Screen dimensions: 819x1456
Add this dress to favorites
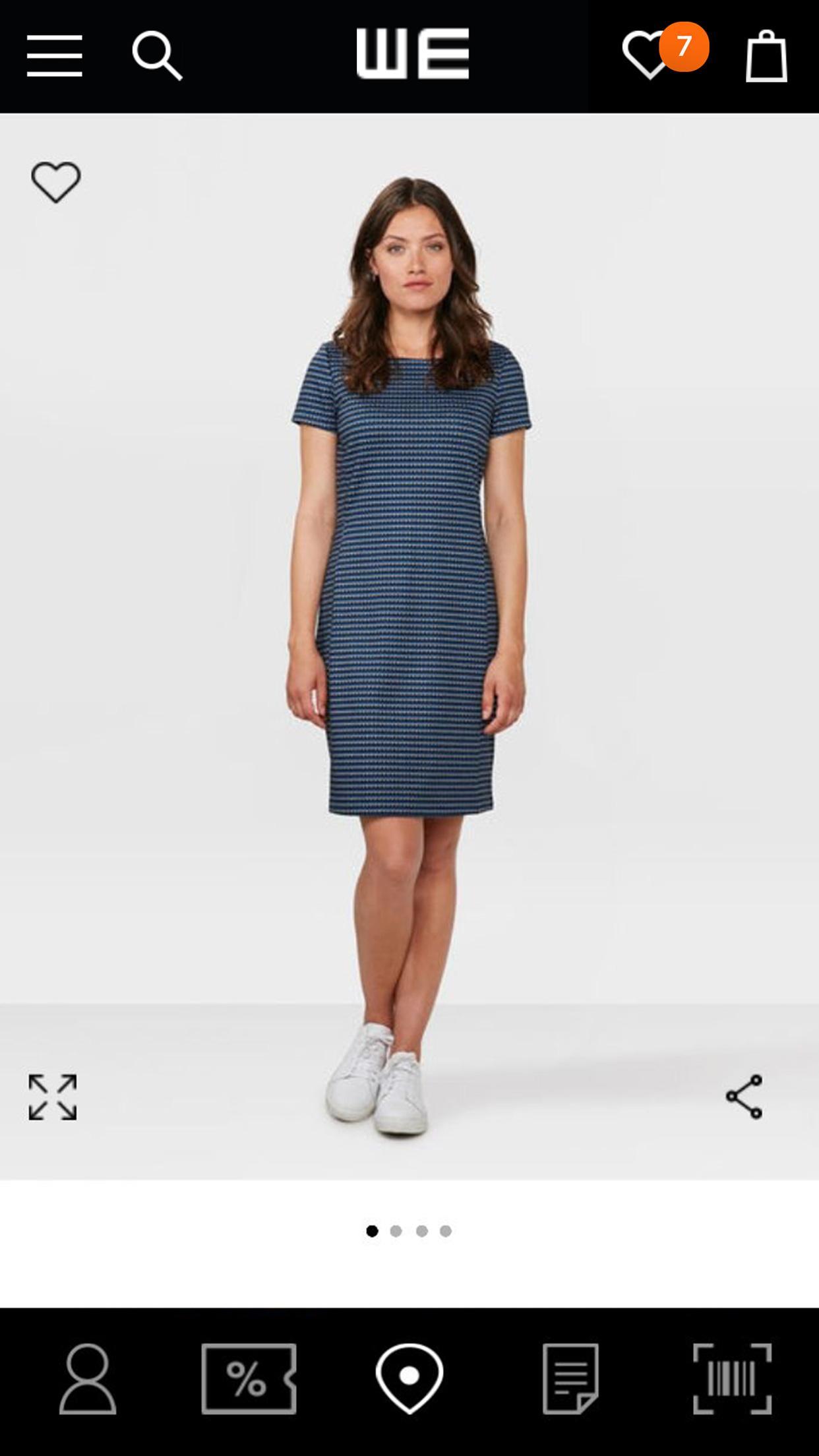56,182
